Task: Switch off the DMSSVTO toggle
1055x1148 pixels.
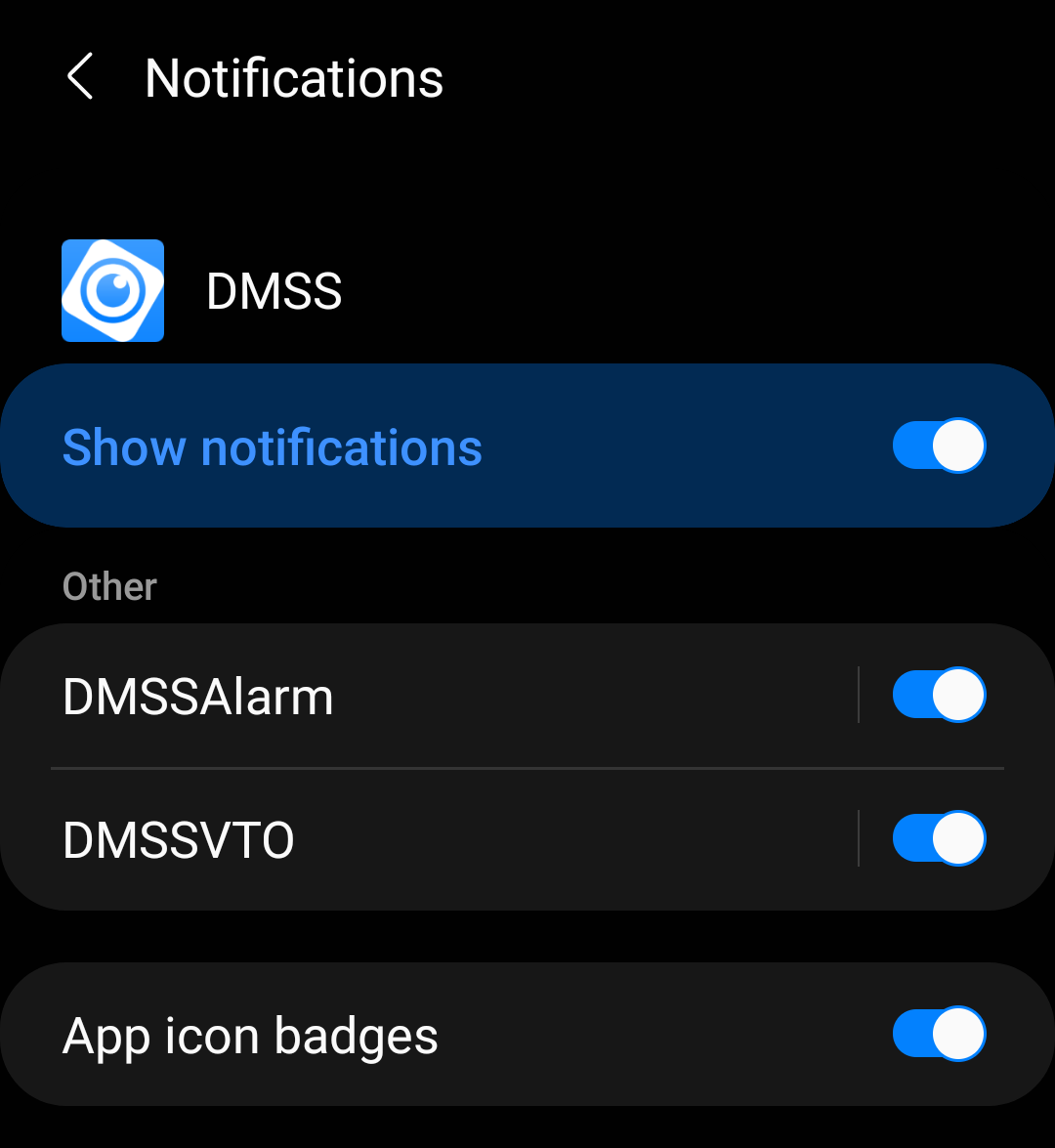Action: tap(938, 838)
